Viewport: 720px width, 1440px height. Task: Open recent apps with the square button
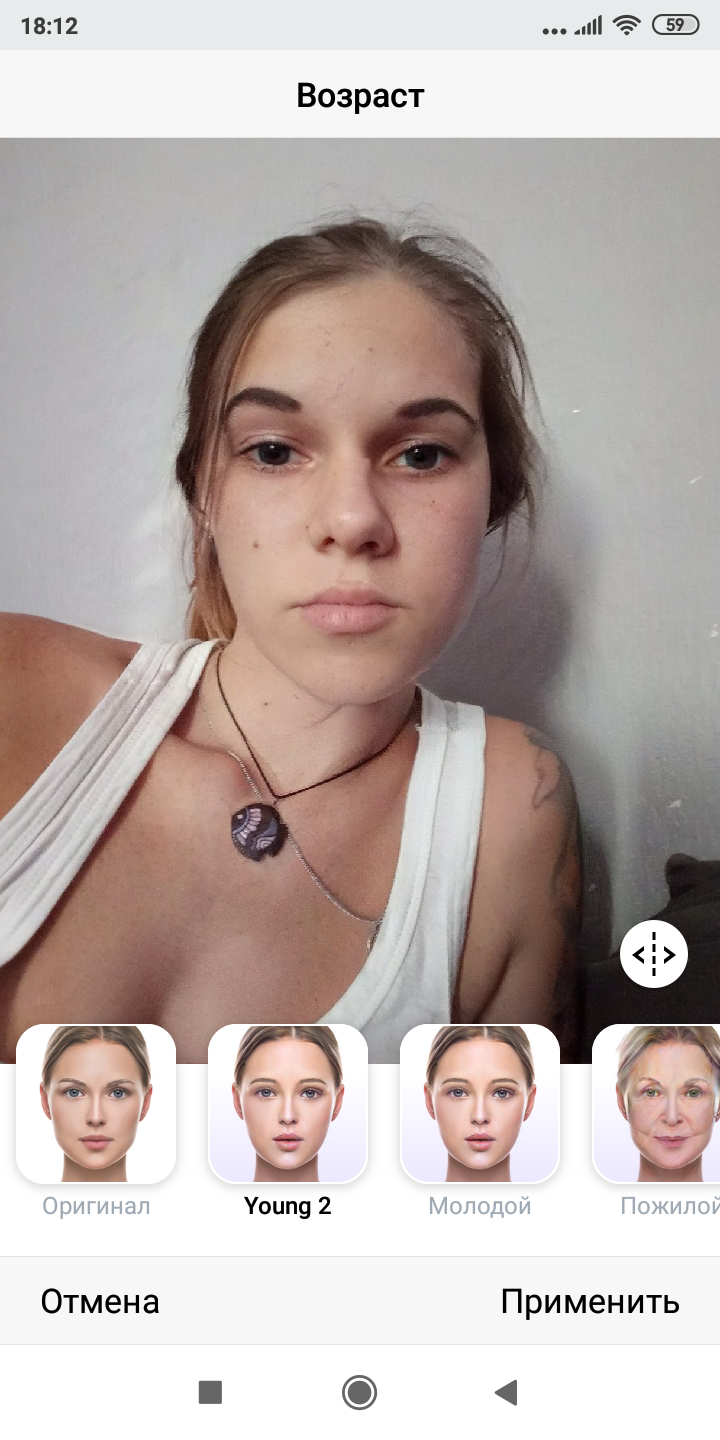click(x=210, y=1392)
